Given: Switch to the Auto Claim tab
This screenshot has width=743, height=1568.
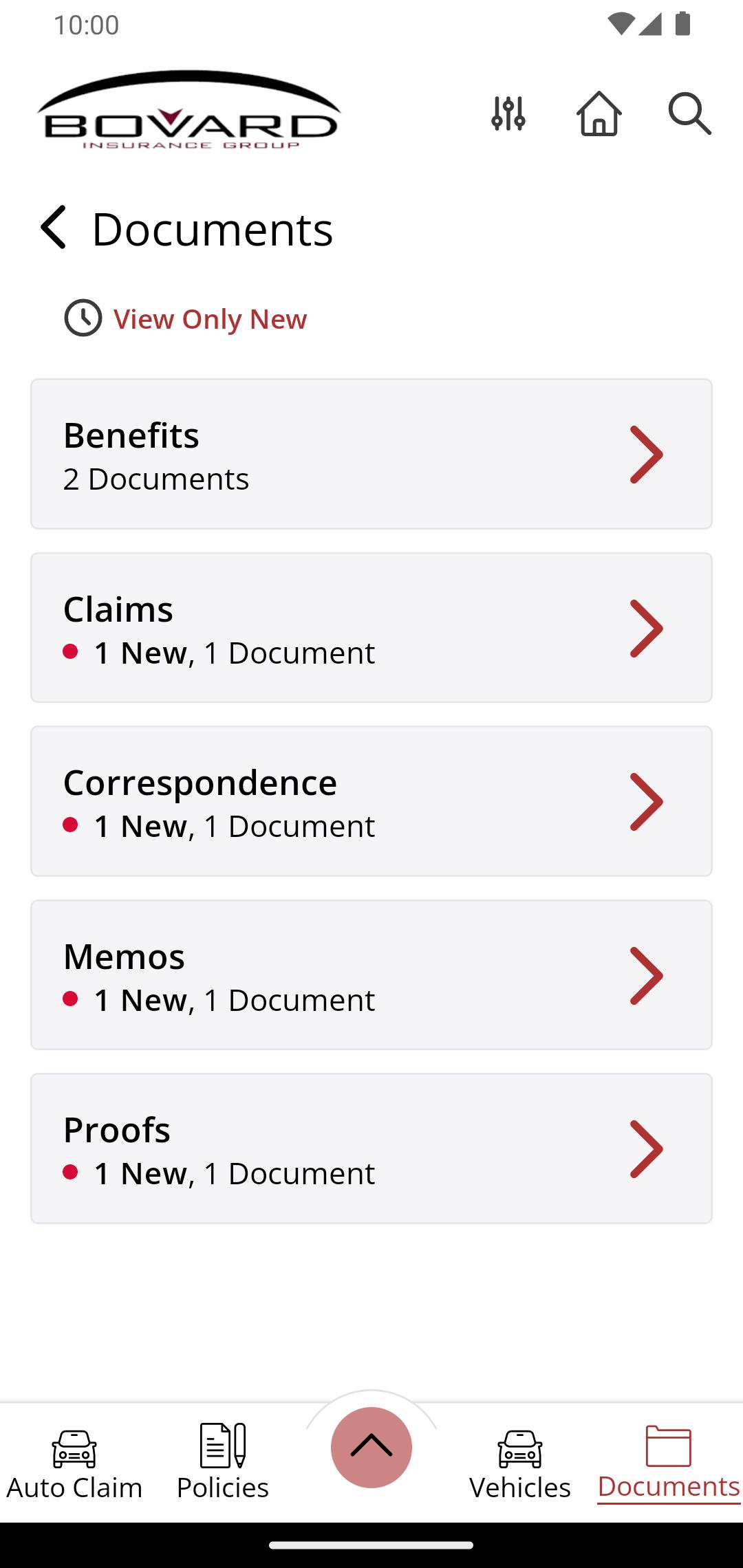Looking at the screenshot, I should click(74, 1463).
